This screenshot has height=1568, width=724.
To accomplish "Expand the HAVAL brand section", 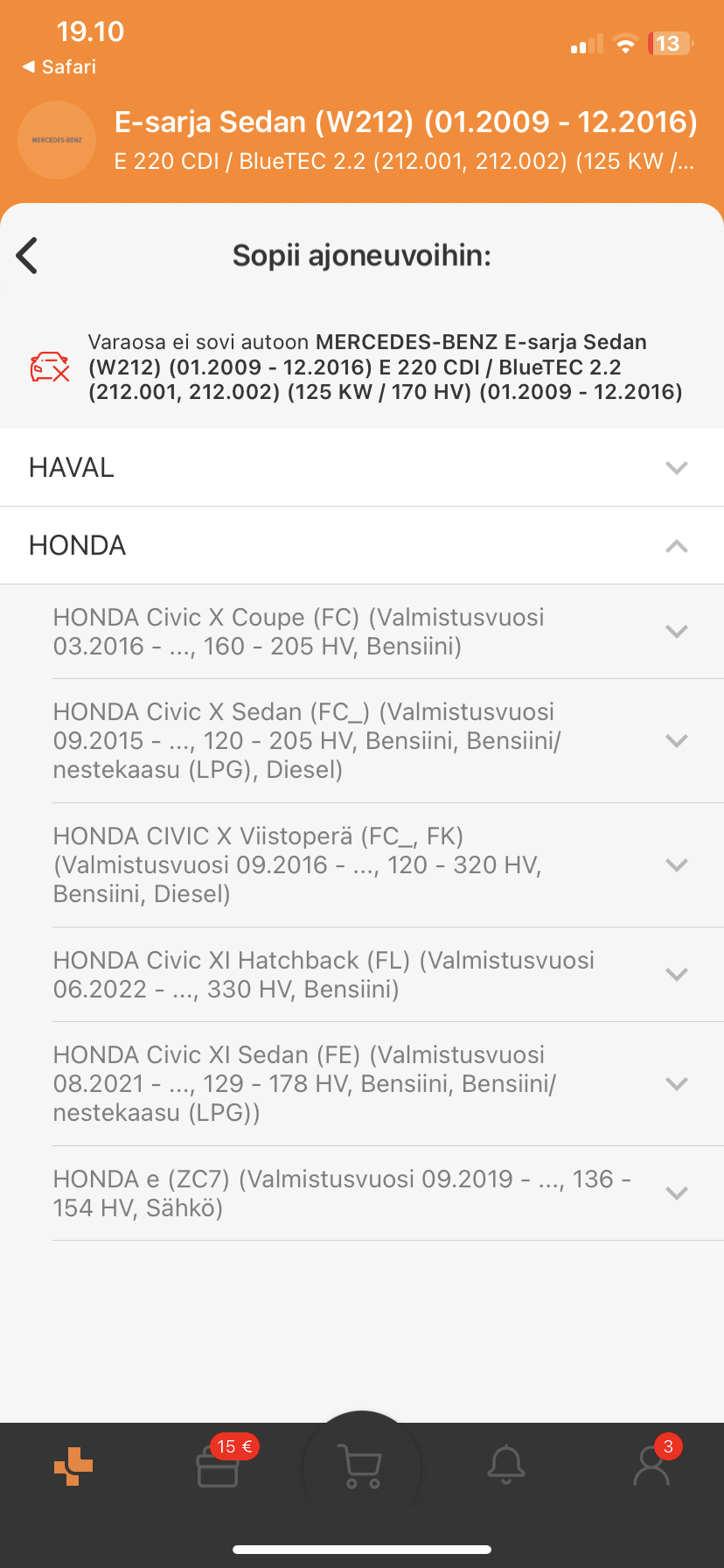I will point(362,467).
